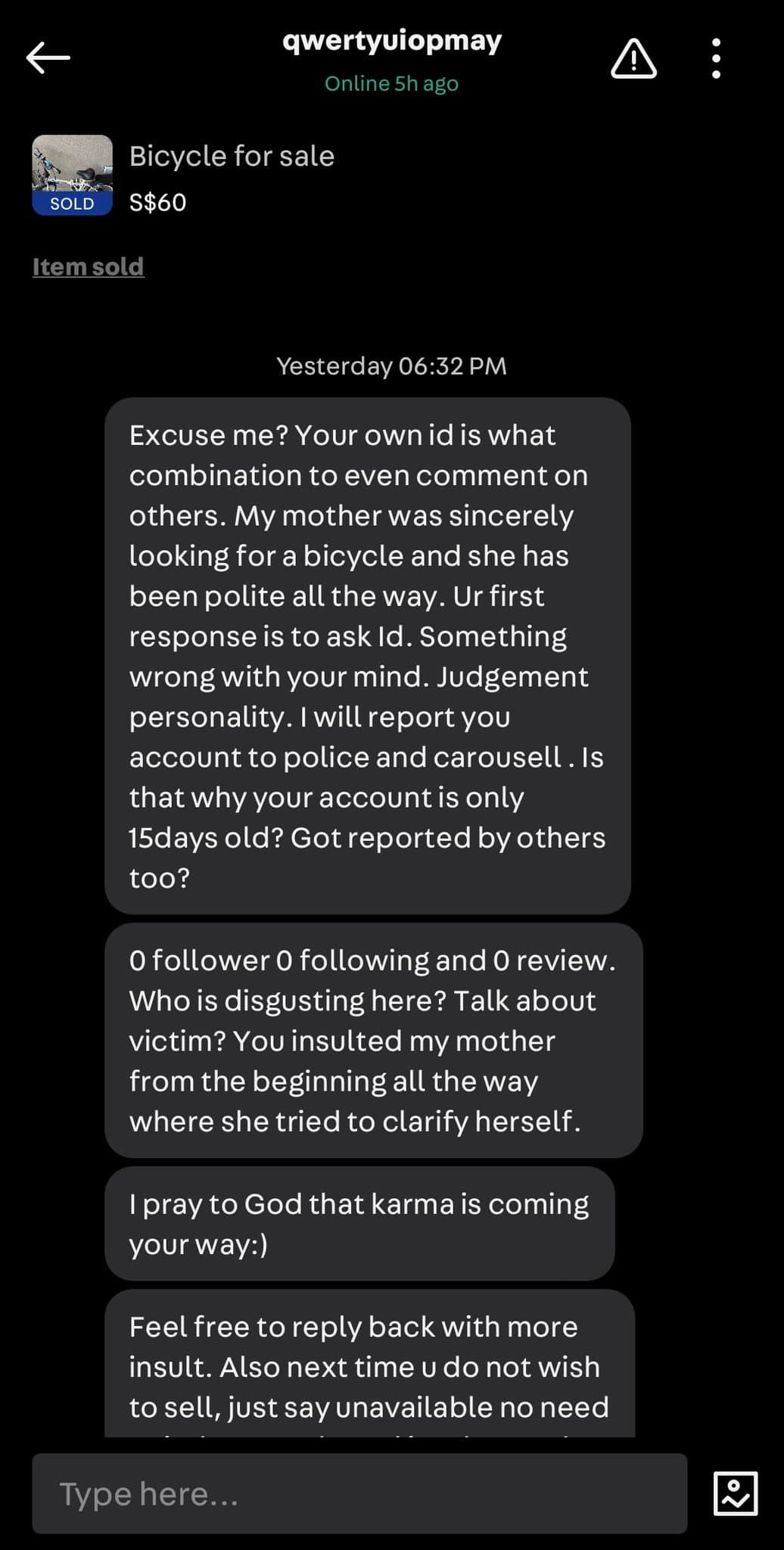Open the Bicycle for sale listing
784x1550 pixels.
point(231,157)
